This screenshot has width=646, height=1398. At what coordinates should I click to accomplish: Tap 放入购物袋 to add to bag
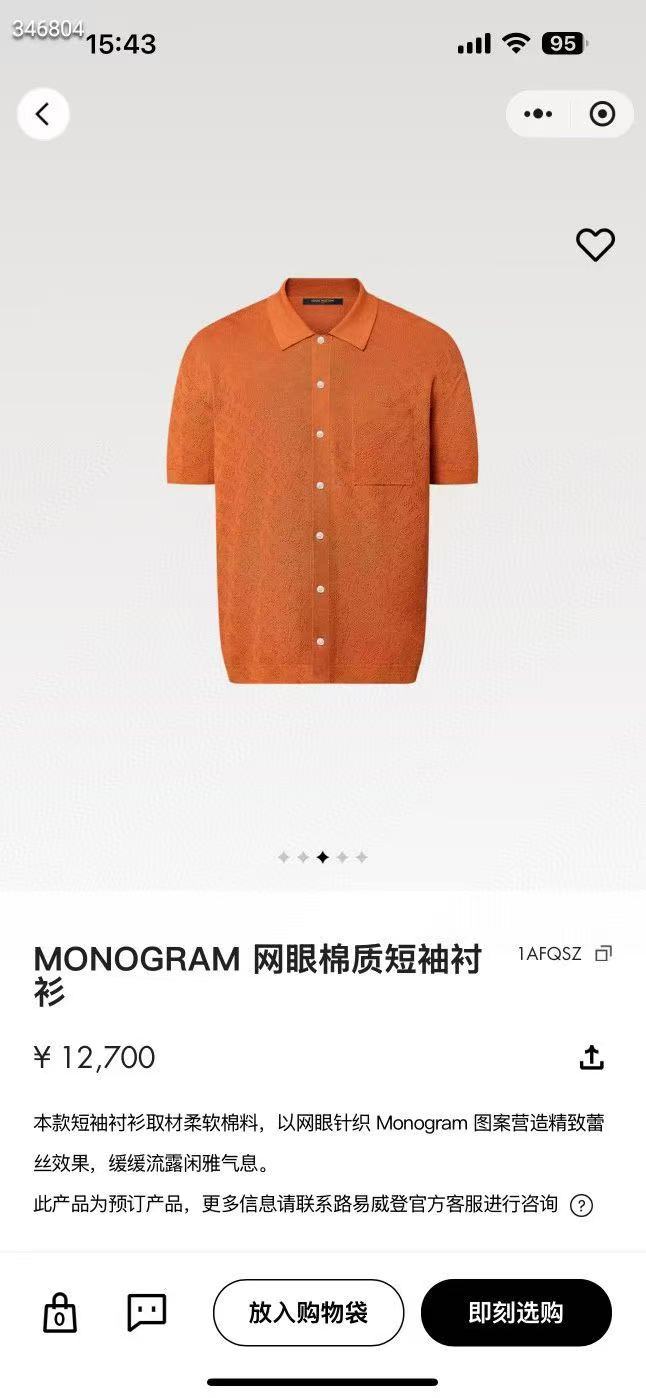[x=308, y=1313]
